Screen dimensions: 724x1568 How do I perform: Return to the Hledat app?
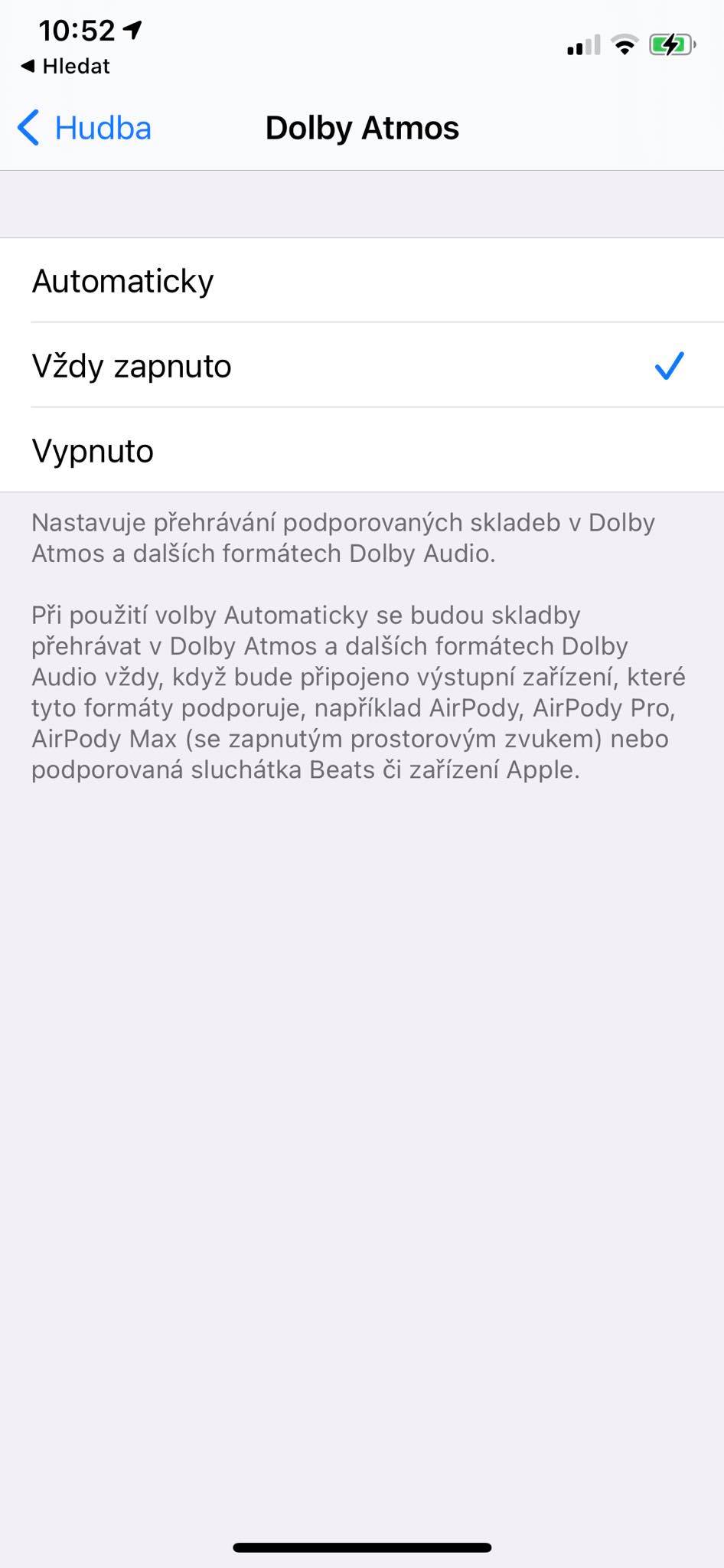[66, 67]
